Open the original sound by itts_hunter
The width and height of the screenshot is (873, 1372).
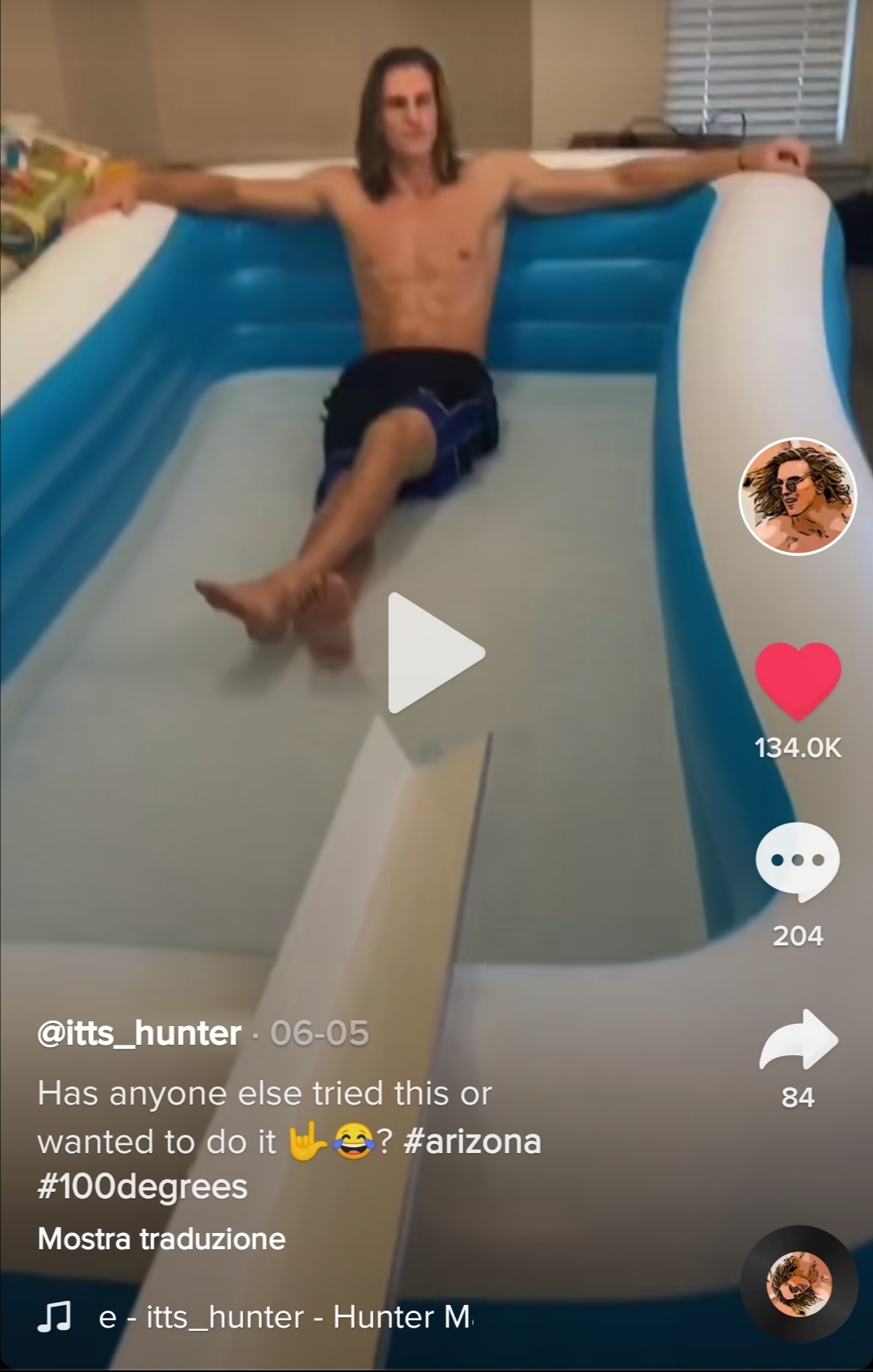coord(285,1317)
